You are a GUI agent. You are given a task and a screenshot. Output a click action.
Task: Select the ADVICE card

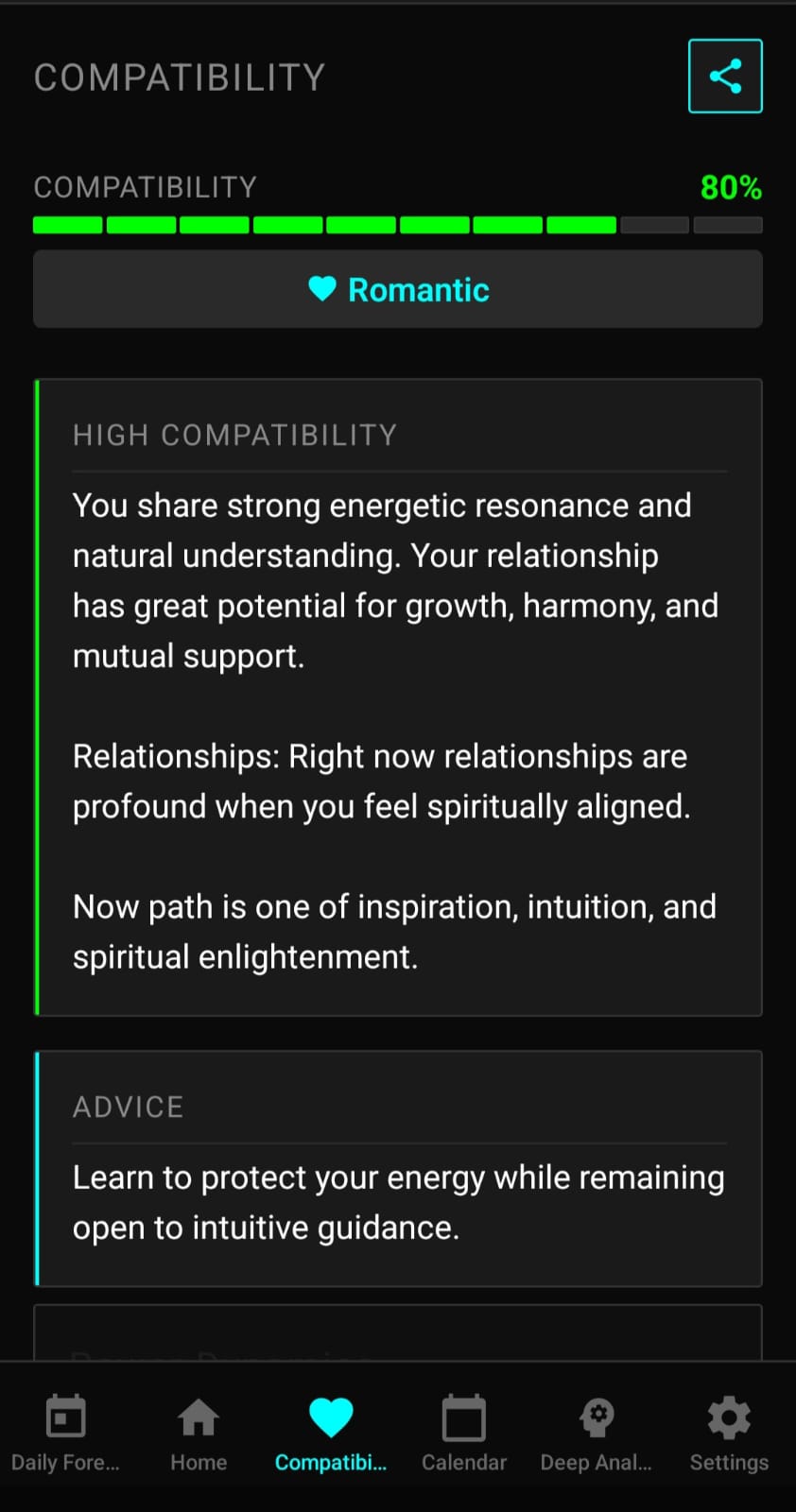398,1169
